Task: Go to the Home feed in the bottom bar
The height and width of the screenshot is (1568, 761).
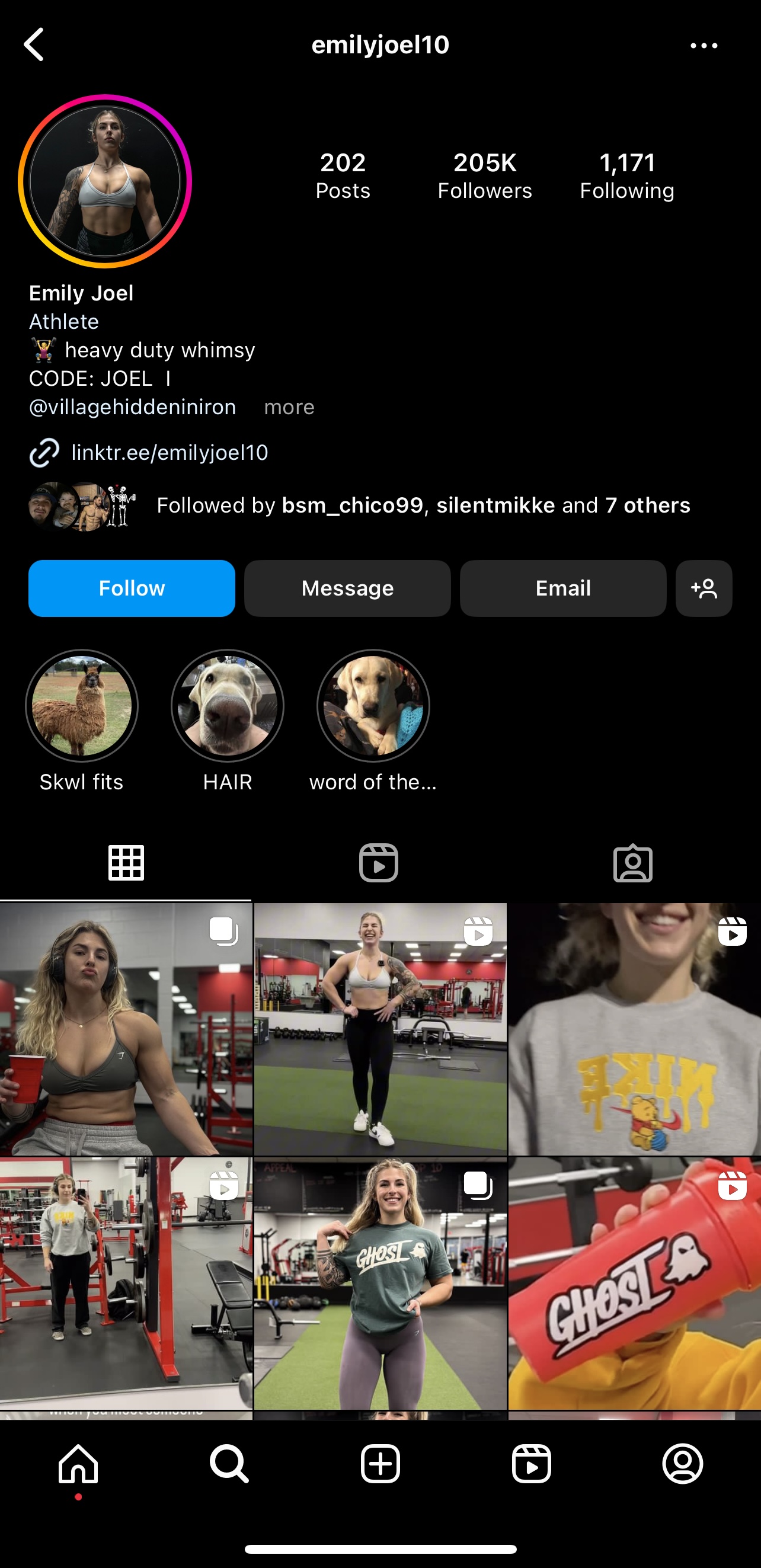Action: (78, 1464)
